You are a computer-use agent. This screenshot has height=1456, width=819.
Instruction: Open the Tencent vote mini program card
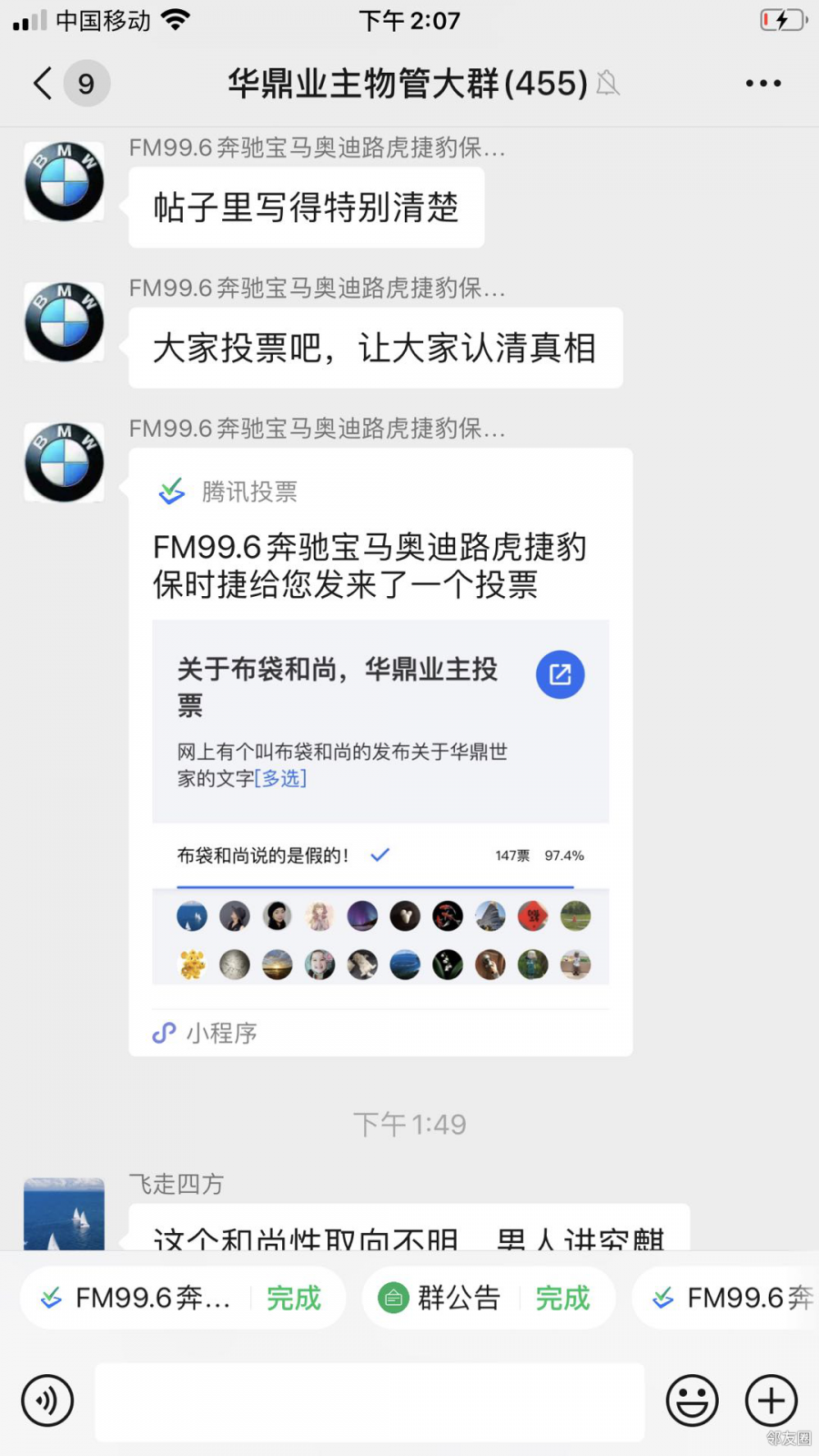[379, 564]
